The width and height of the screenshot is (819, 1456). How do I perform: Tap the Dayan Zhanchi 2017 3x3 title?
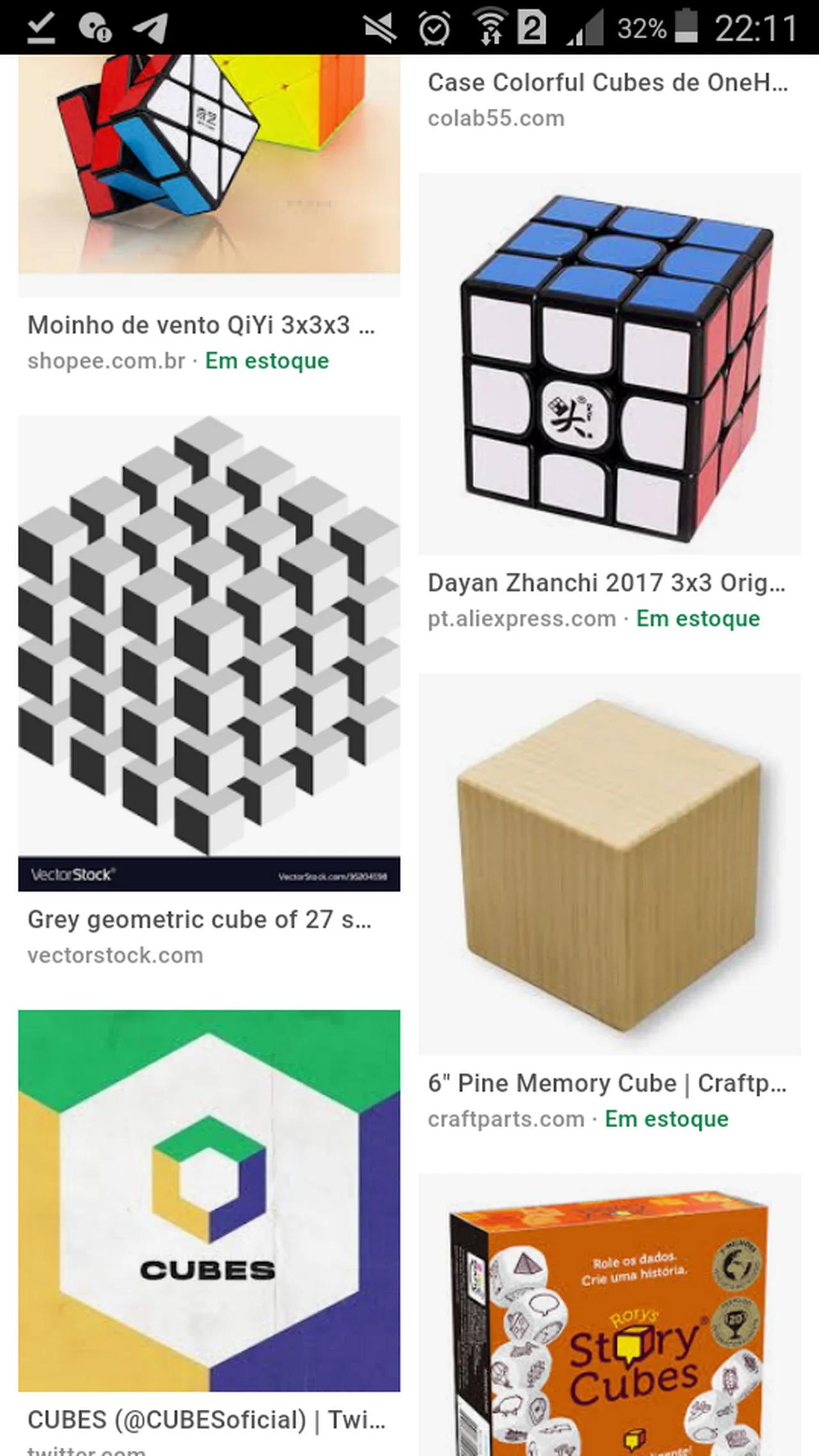coord(606,583)
